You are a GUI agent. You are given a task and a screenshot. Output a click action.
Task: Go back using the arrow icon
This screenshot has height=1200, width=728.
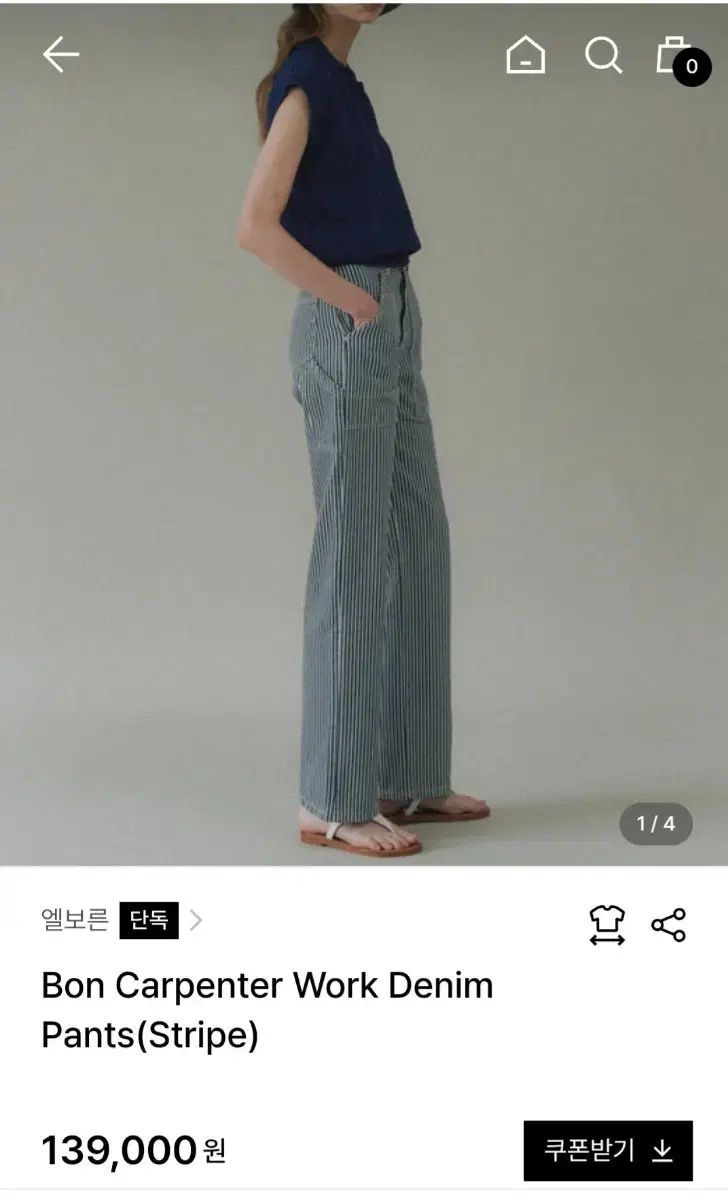coord(60,55)
